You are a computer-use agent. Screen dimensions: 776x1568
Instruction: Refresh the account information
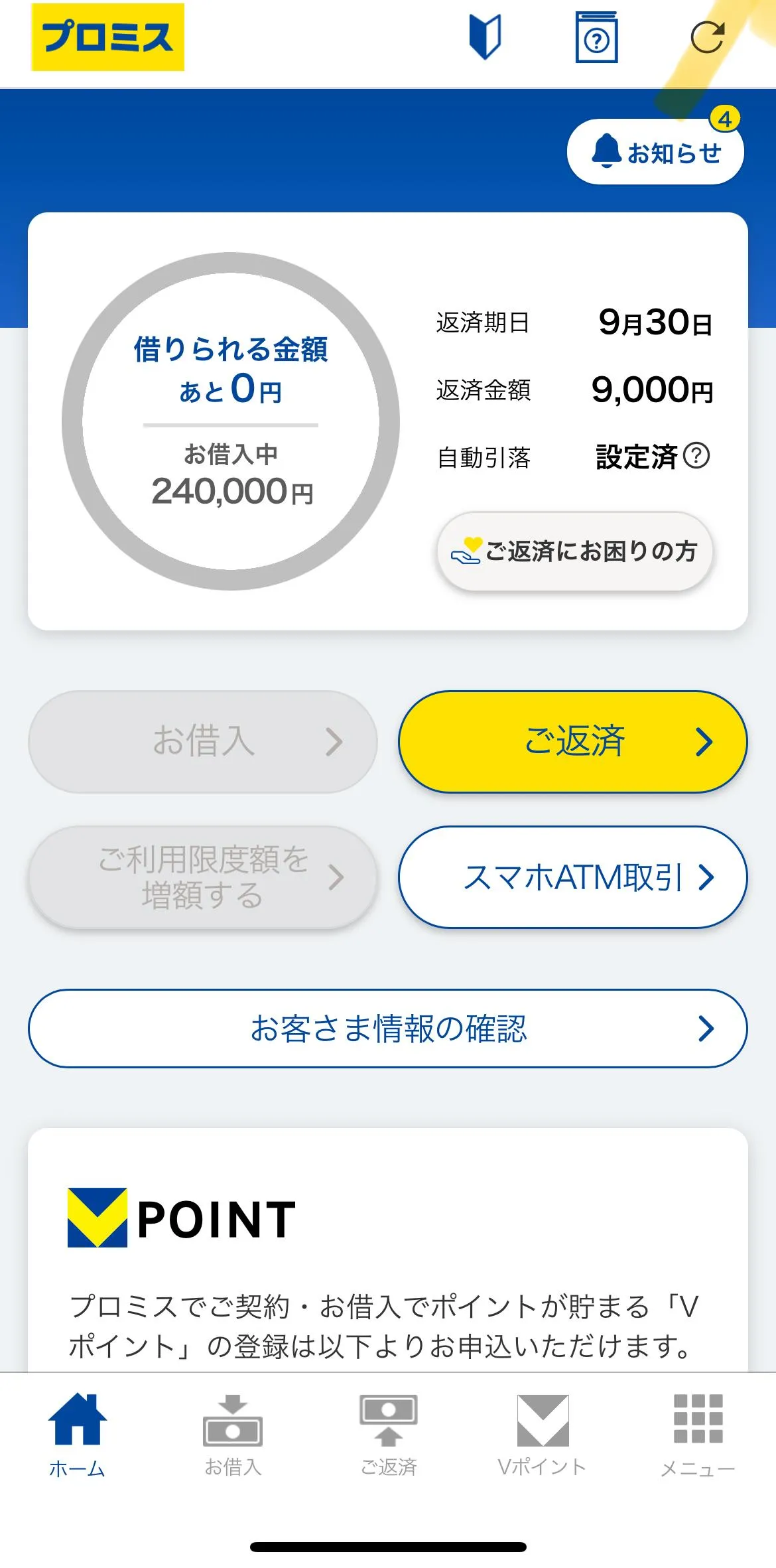(707, 38)
